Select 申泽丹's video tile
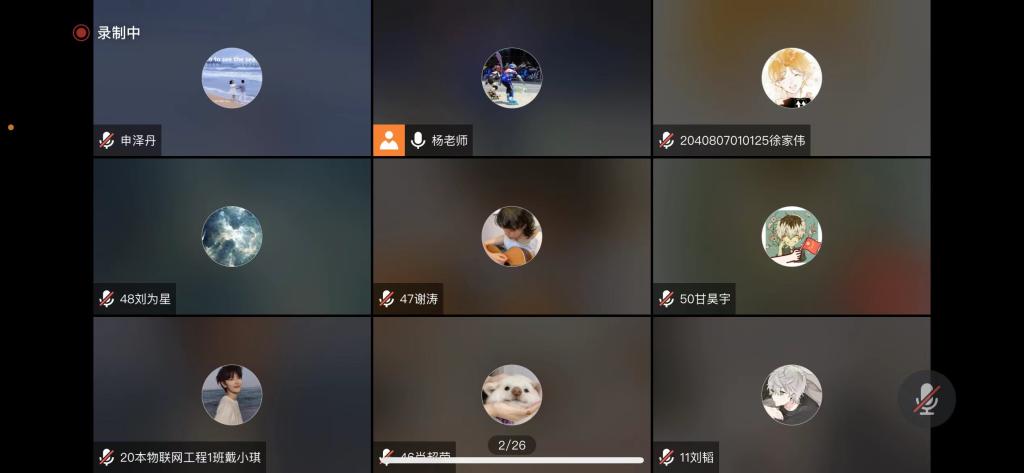This screenshot has height=473, width=1024. [232, 78]
